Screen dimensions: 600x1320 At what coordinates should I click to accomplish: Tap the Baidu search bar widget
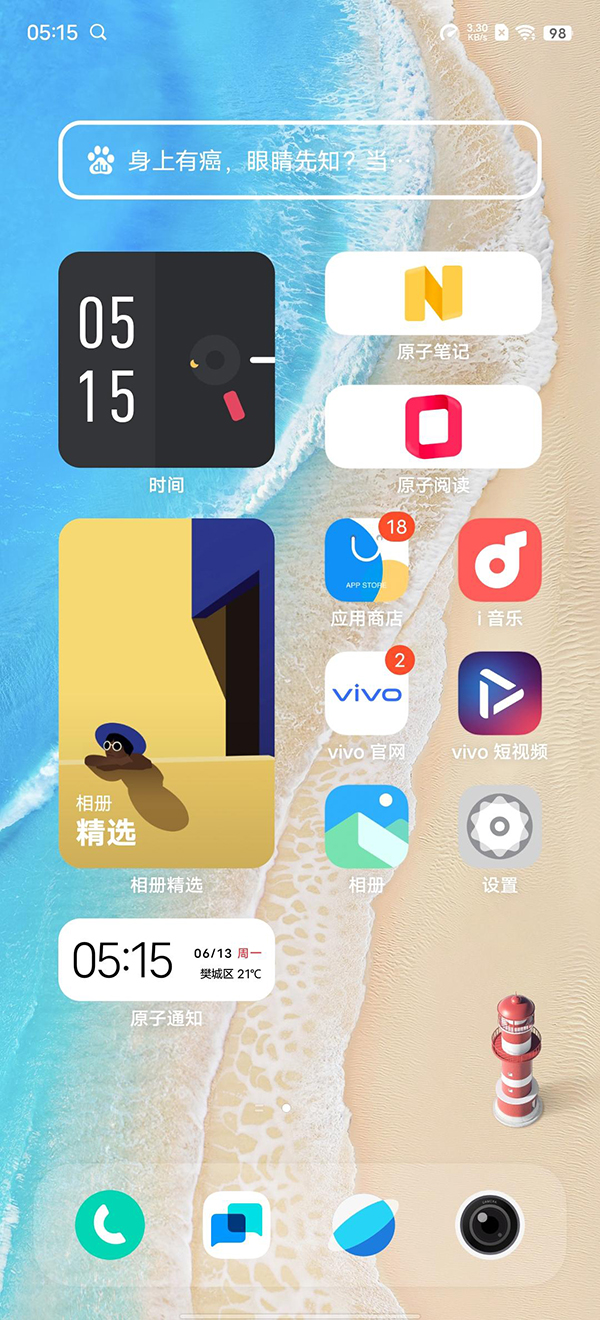click(299, 160)
